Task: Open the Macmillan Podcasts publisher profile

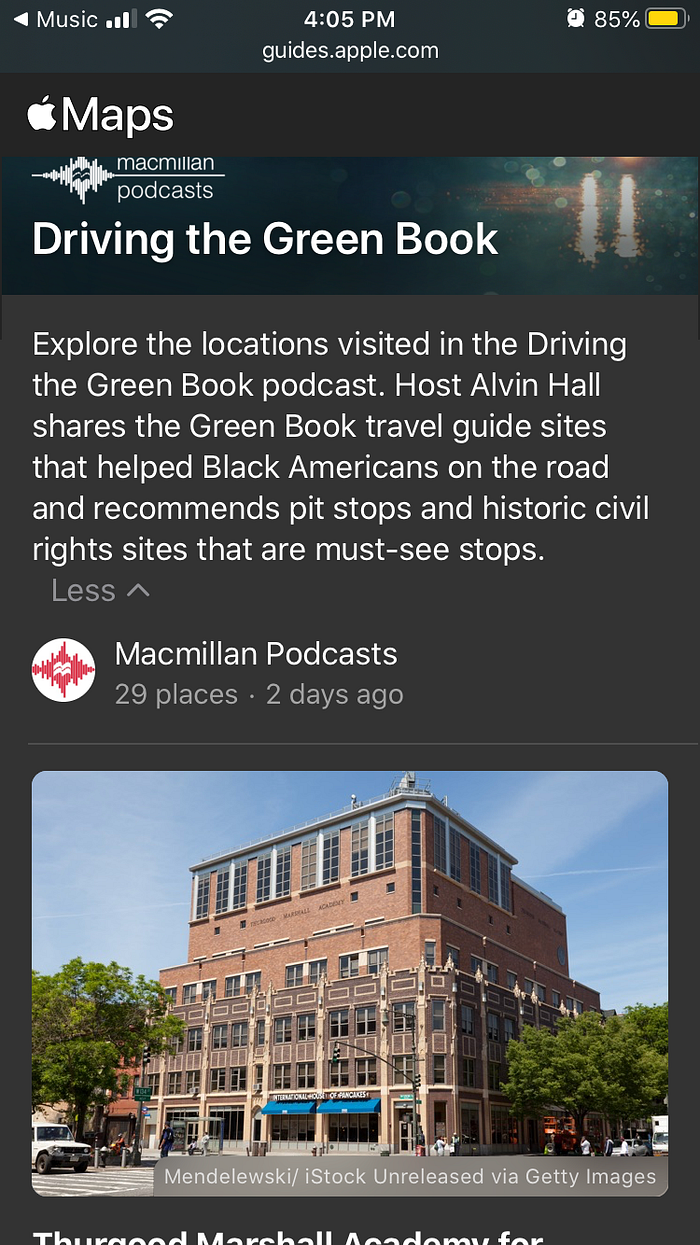Action: coord(255,655)
